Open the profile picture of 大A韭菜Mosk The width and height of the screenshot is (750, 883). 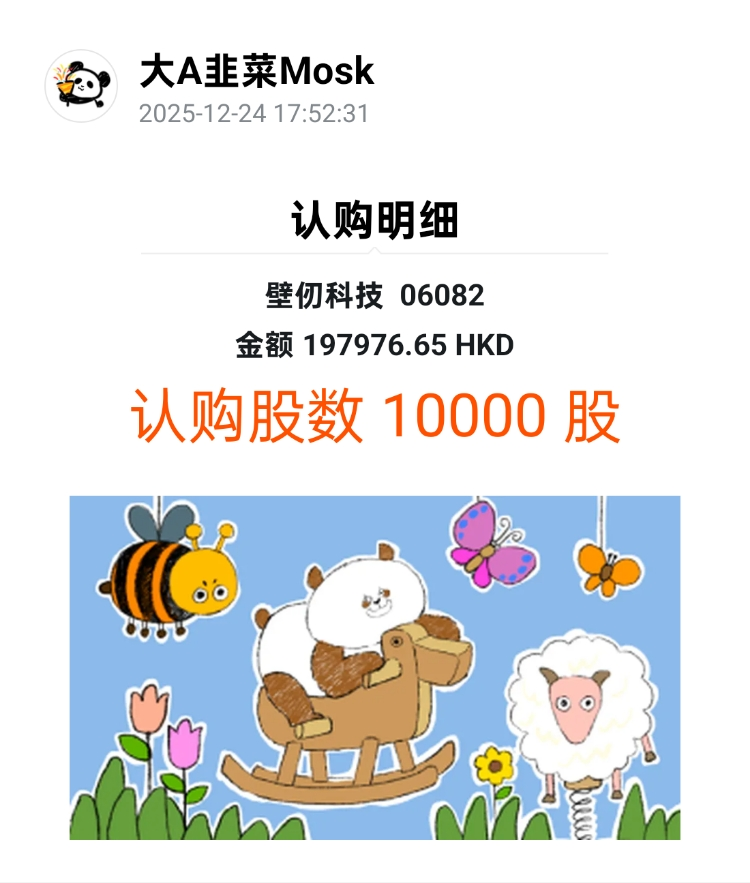pos(81,86)
